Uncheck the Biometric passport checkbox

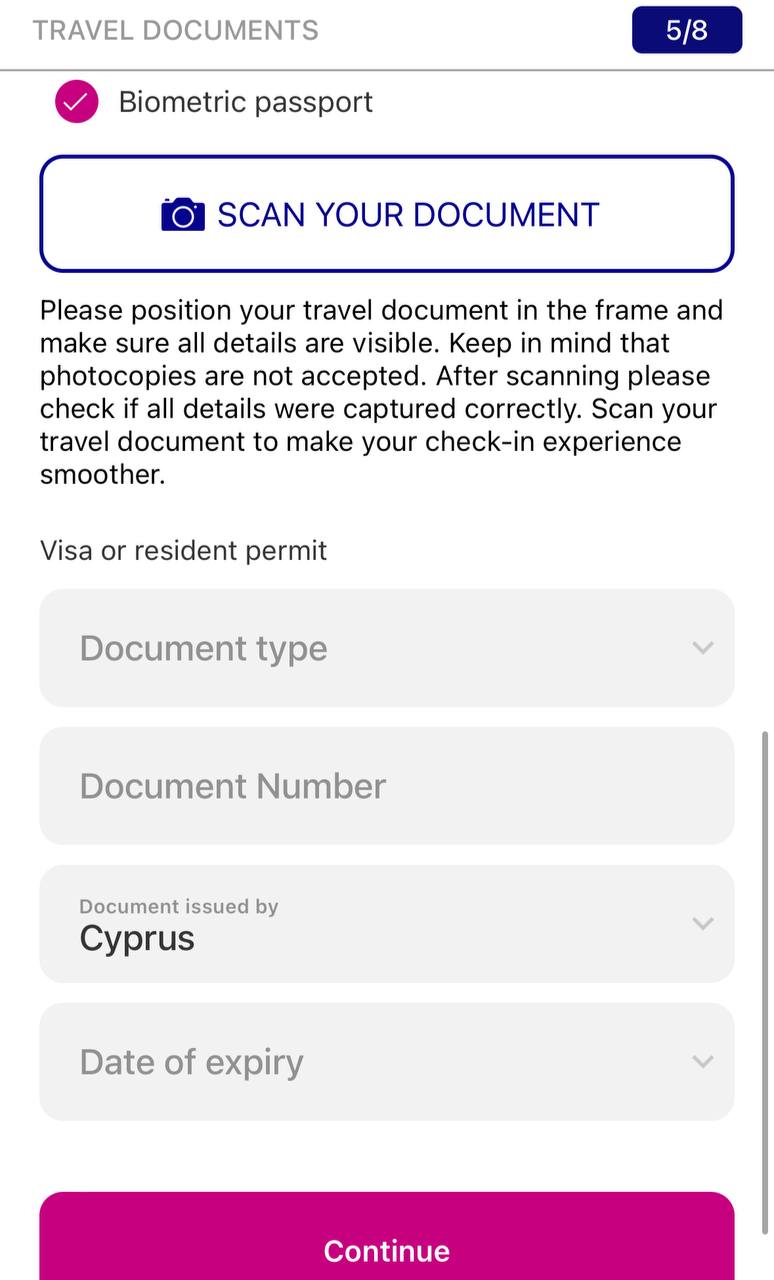[77, 102]
